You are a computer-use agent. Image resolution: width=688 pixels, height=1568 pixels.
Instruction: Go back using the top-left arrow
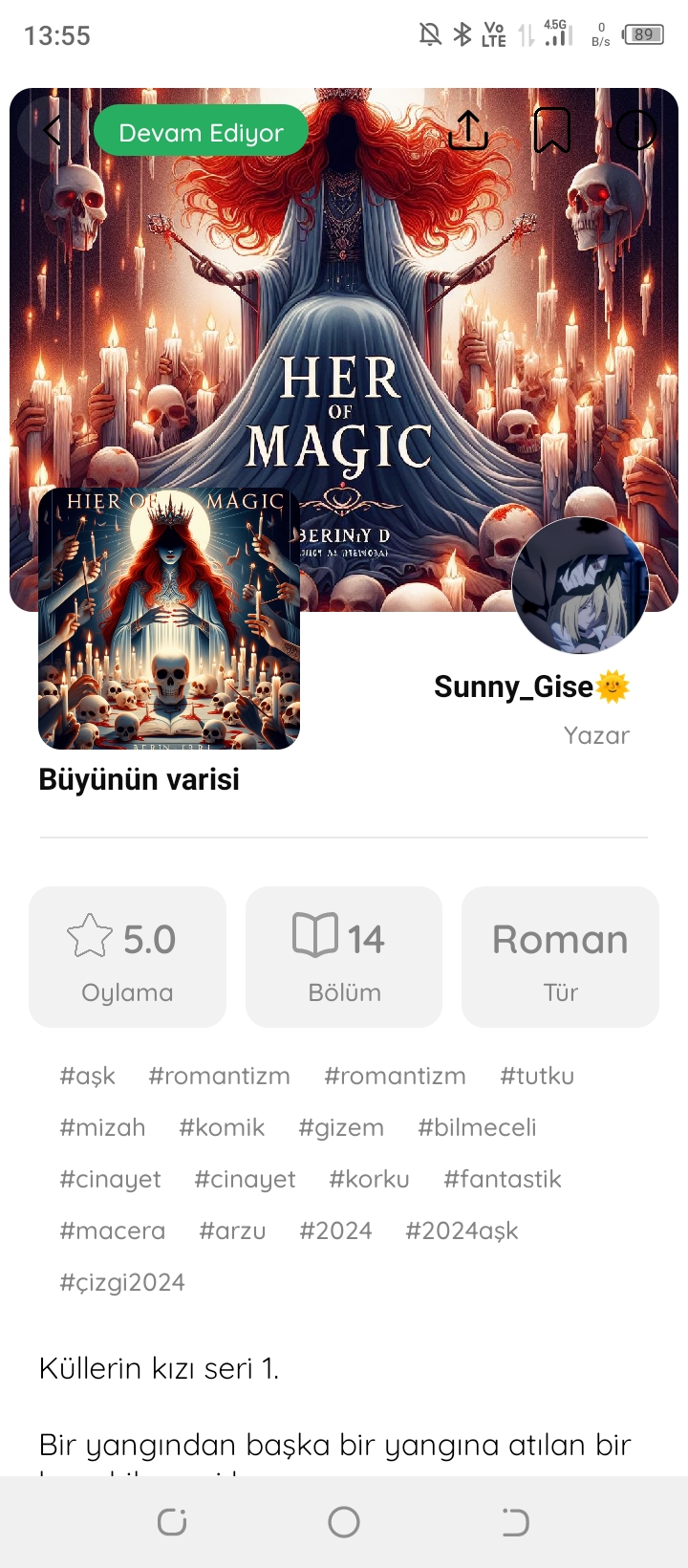point(53,130)
